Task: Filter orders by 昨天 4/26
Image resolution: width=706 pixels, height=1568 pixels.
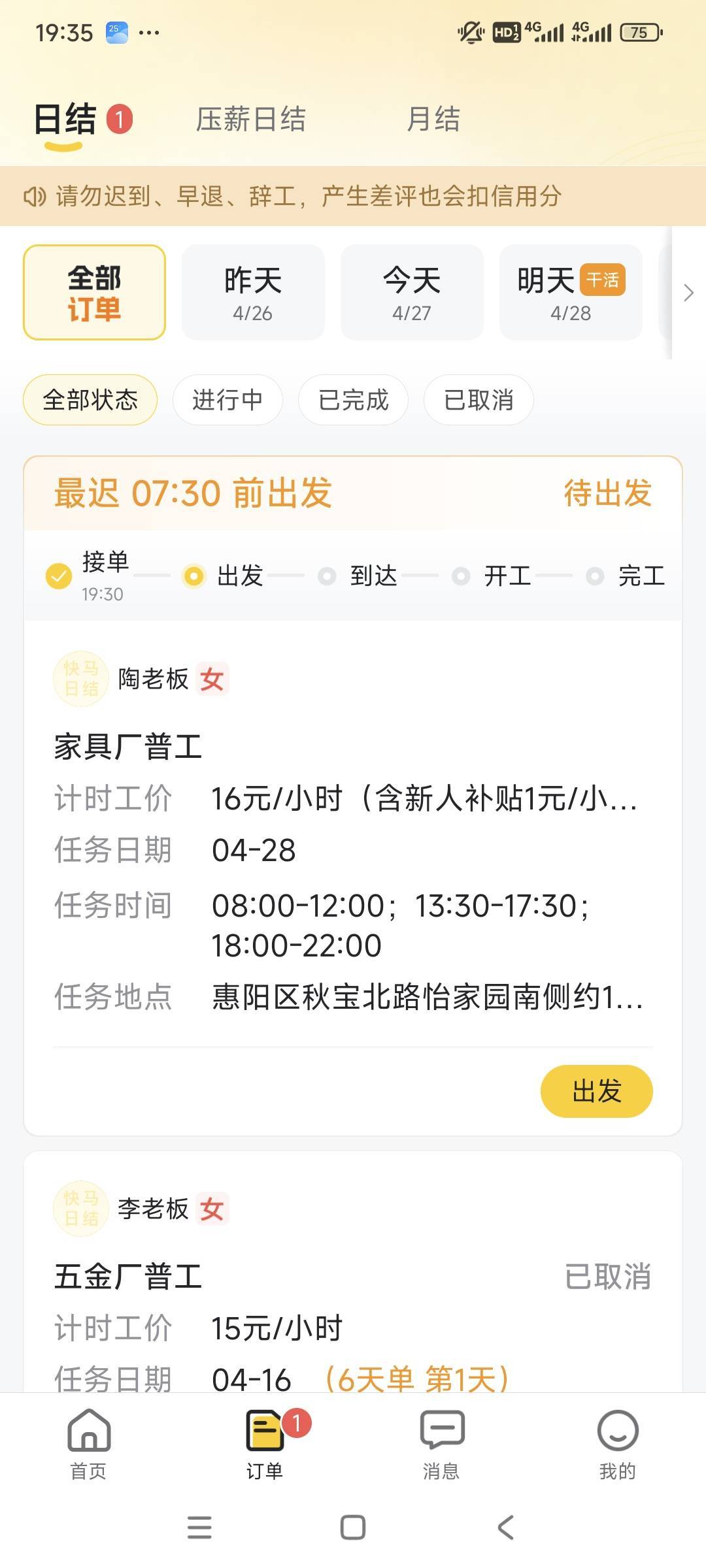Action: [x=253, y=293]
